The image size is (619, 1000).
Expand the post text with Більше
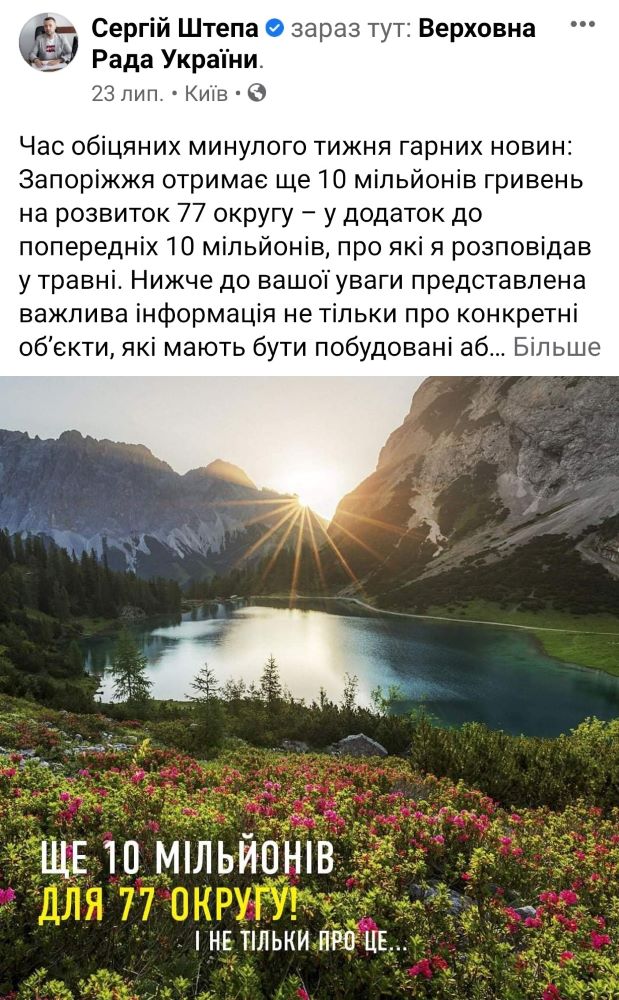[x=559, y=347]
